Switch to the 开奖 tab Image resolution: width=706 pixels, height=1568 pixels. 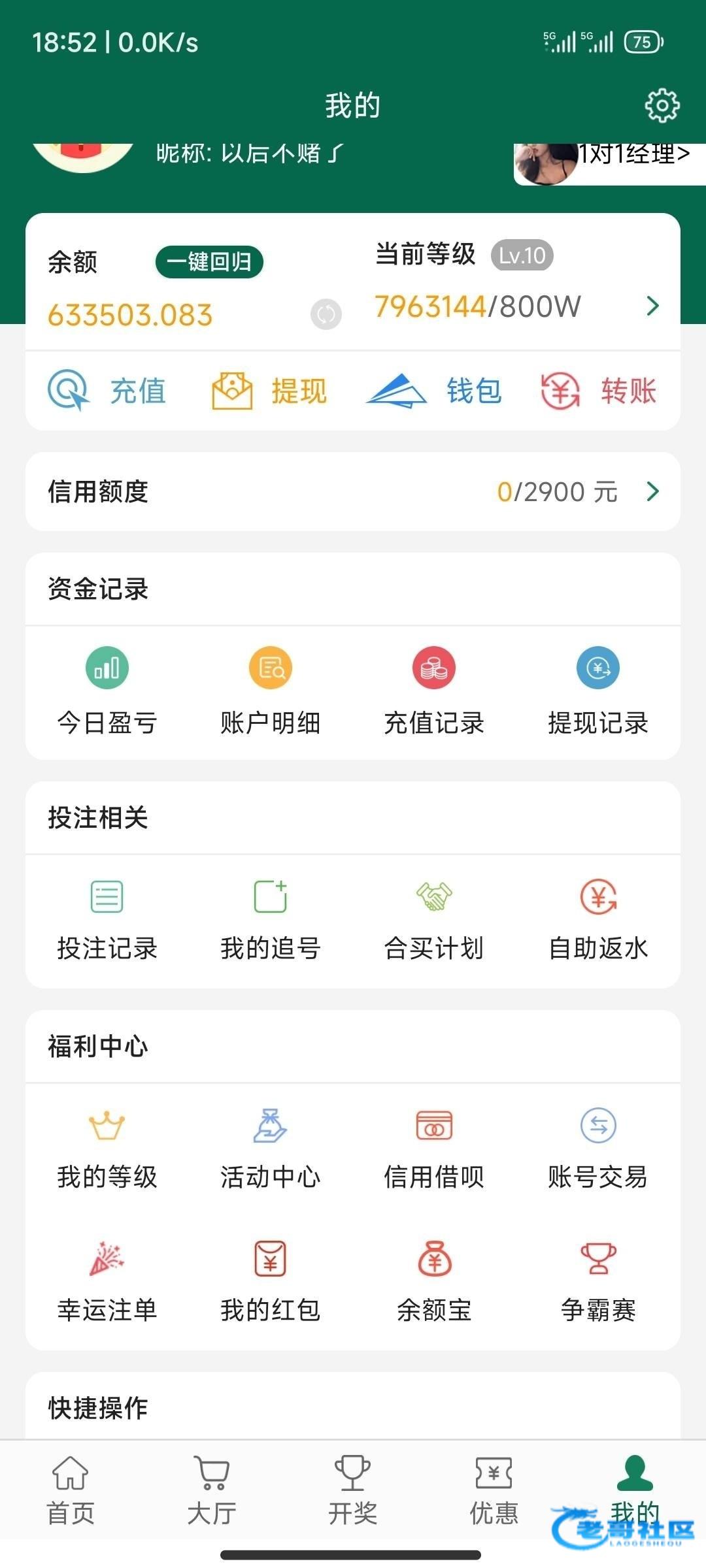[x=353, y=1491]
